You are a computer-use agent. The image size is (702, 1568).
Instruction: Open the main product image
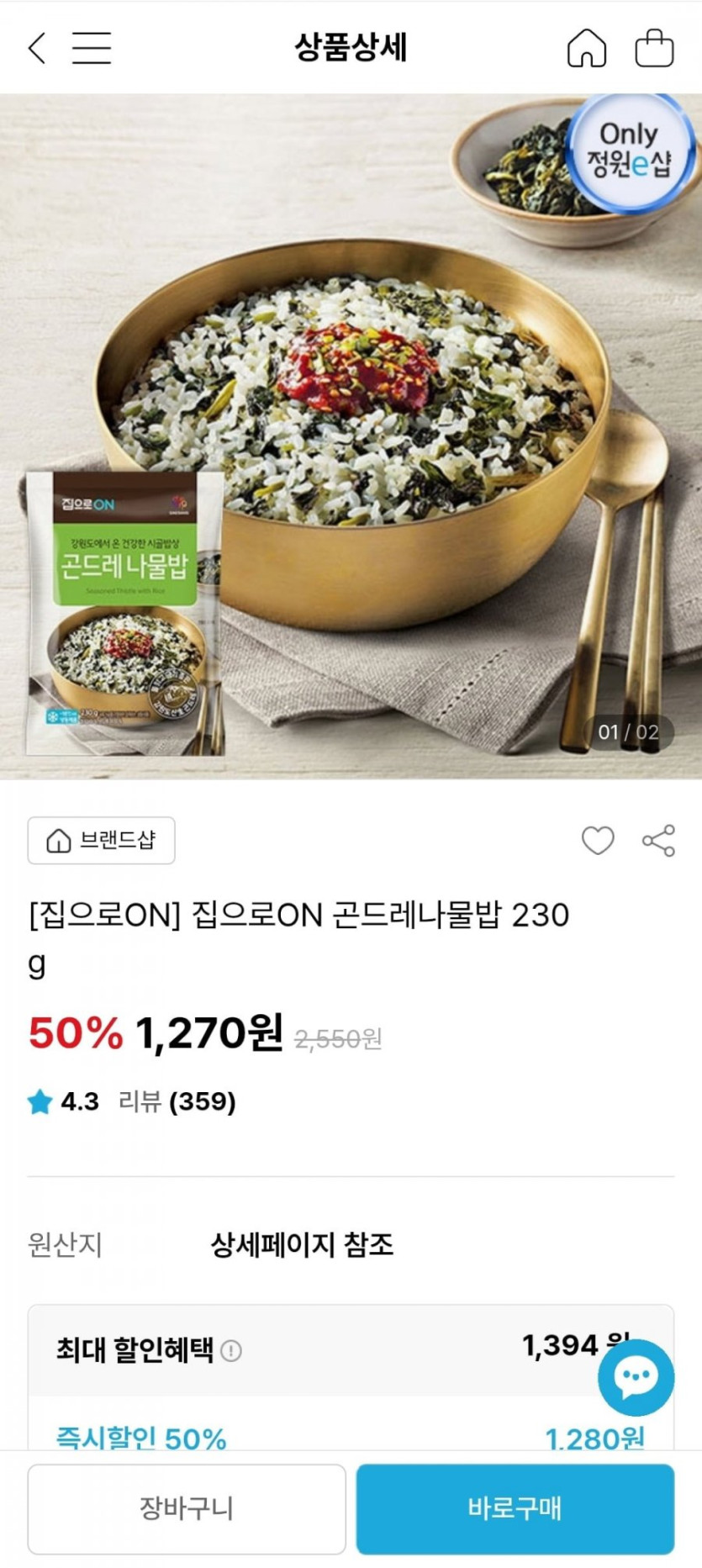pos(351,420)
